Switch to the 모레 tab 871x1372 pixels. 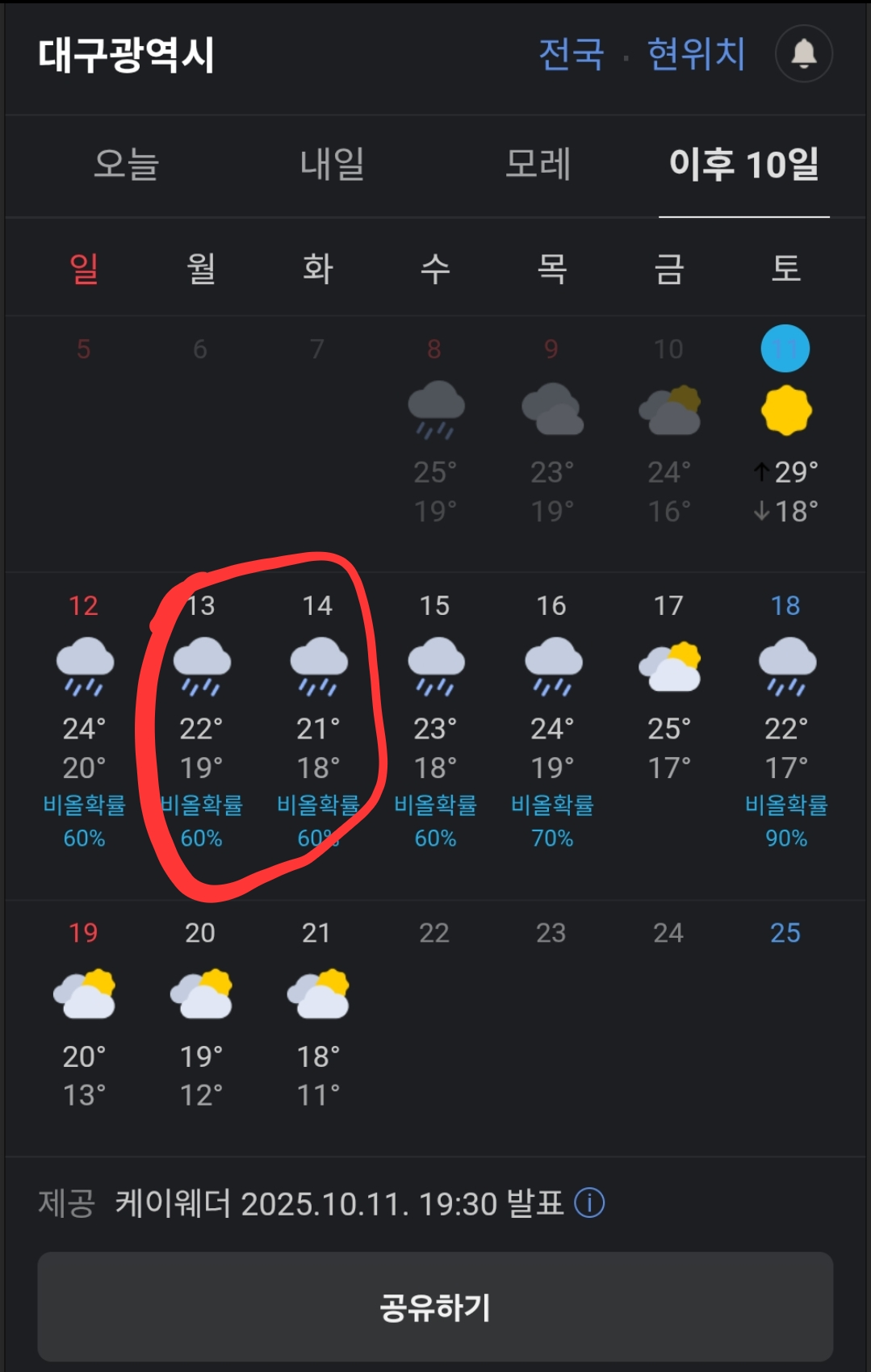coord(538,164)
